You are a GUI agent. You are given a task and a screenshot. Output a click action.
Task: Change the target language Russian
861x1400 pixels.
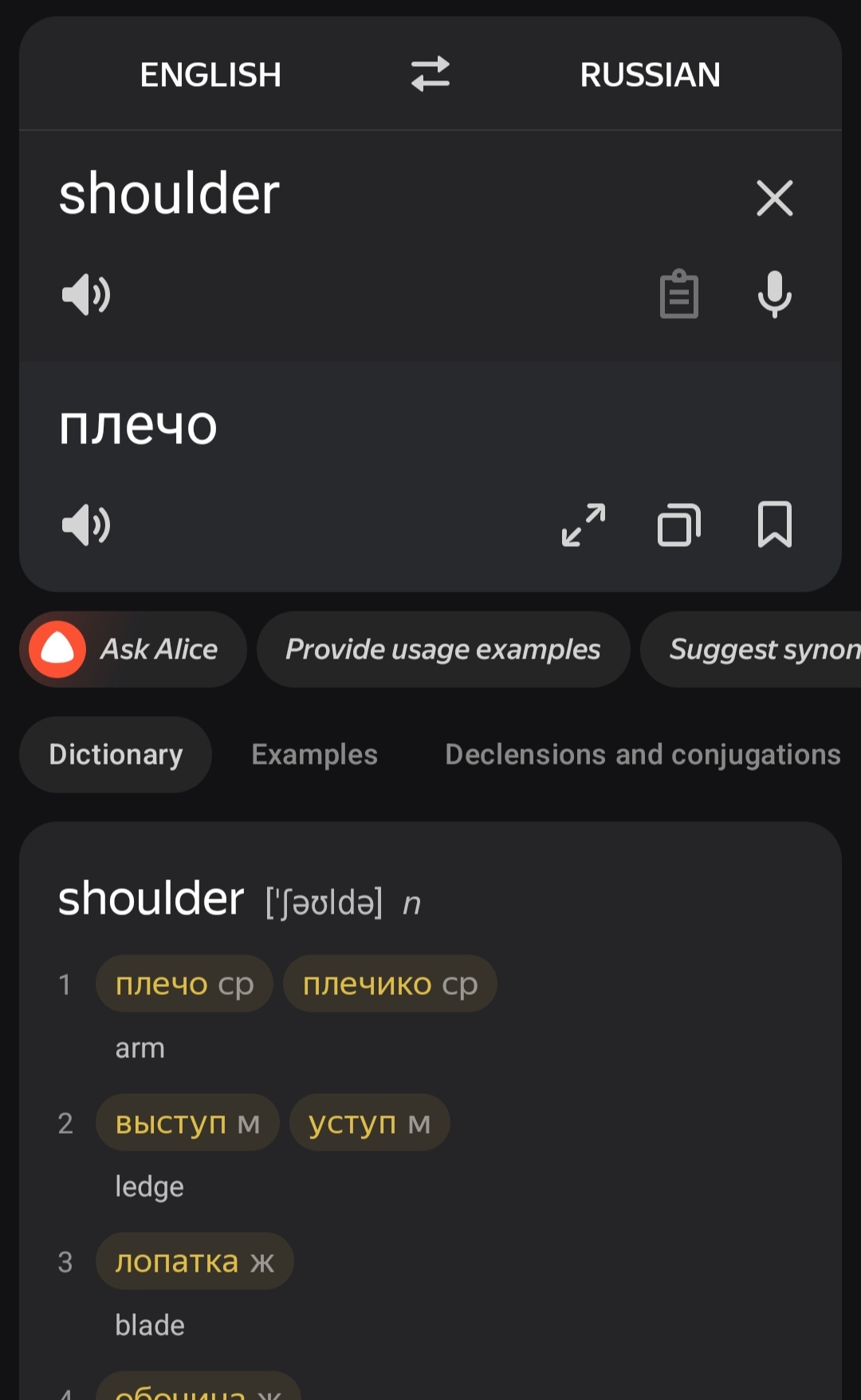pos(650,75)
